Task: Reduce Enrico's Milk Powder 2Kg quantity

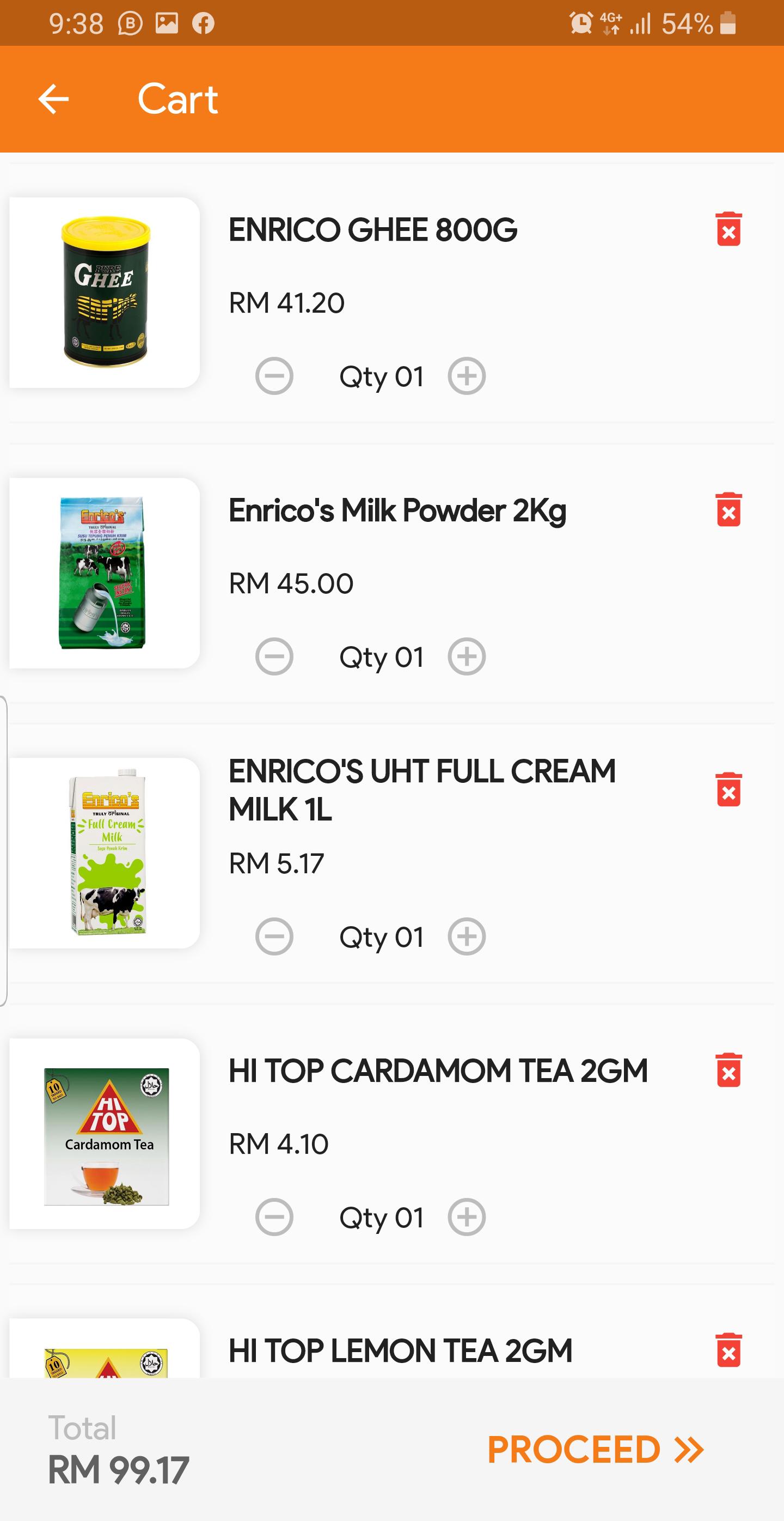Action: tap(274, 656)
